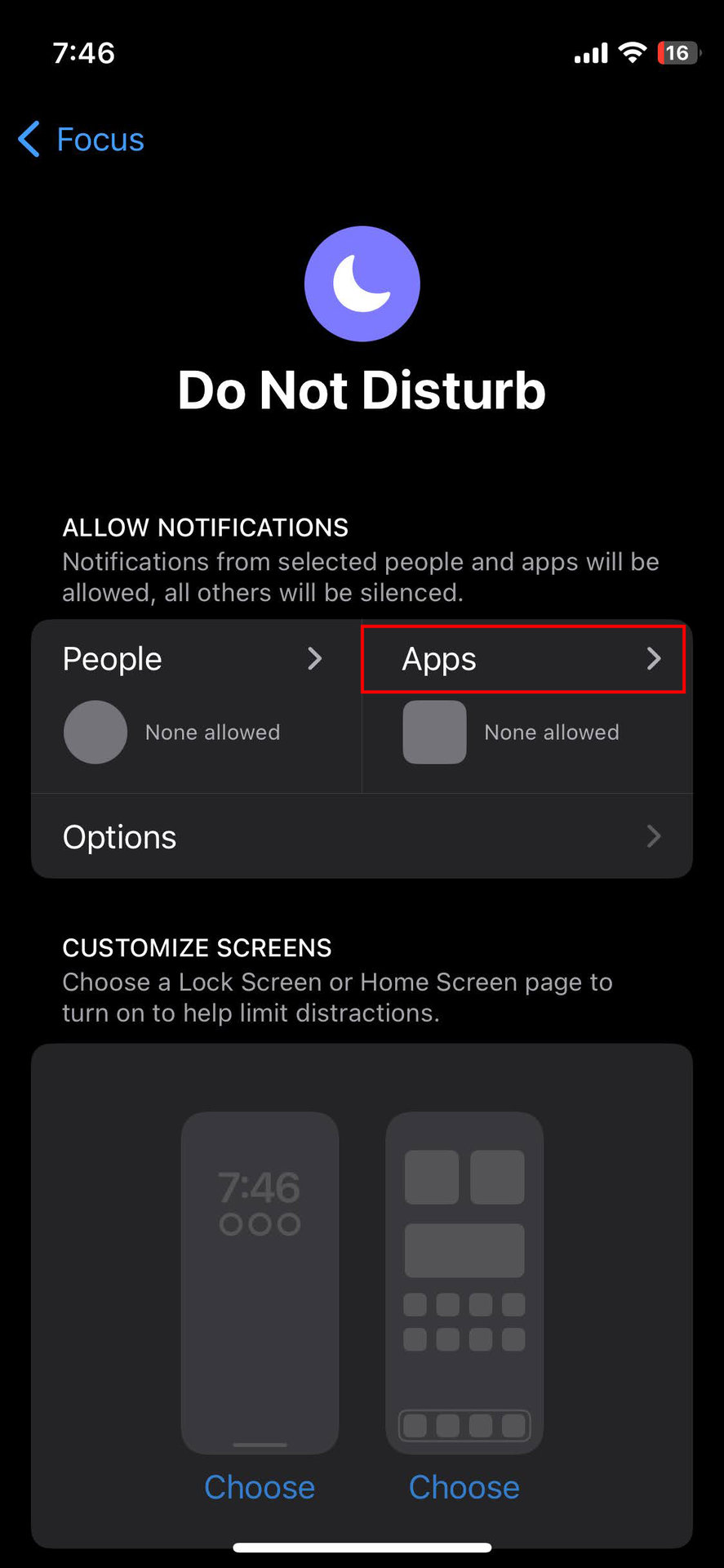
Task: Go back to Focus settings
Action: click(82, 140)
